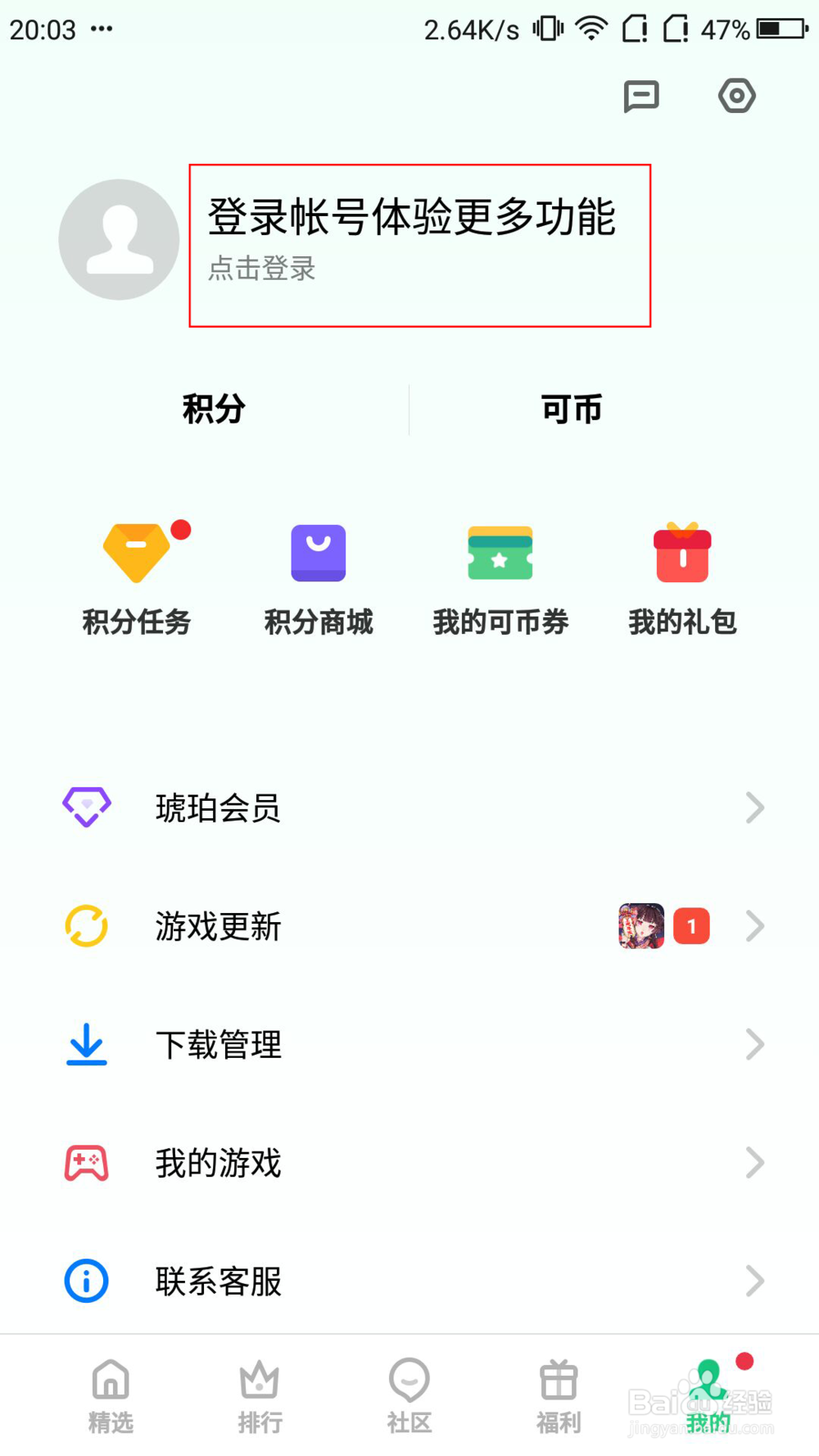Screen dimensions: 819x1456
Task: Expand 琥珀会员 with its right chevron
Action: click(x=755, y=807)
